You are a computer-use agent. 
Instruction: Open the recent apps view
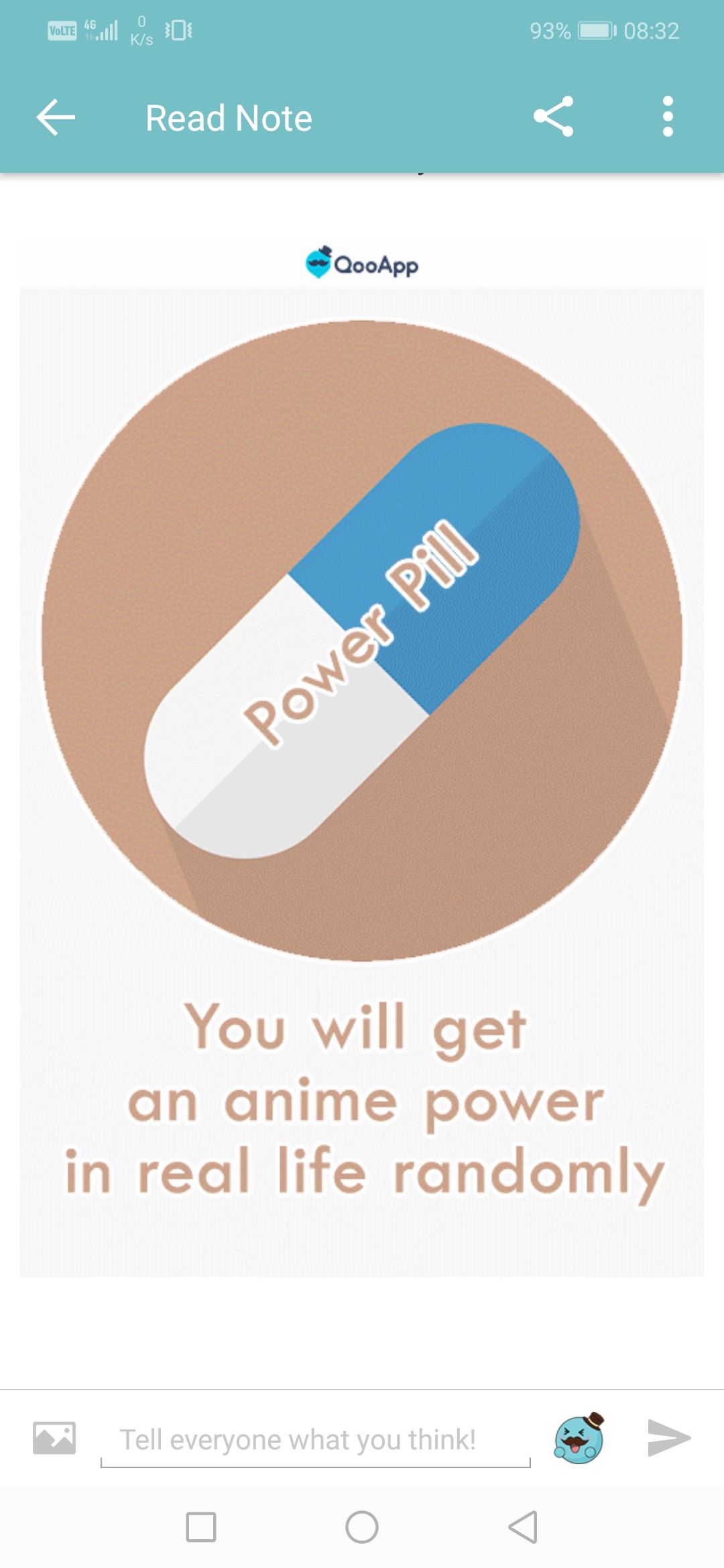[201, 1527]
